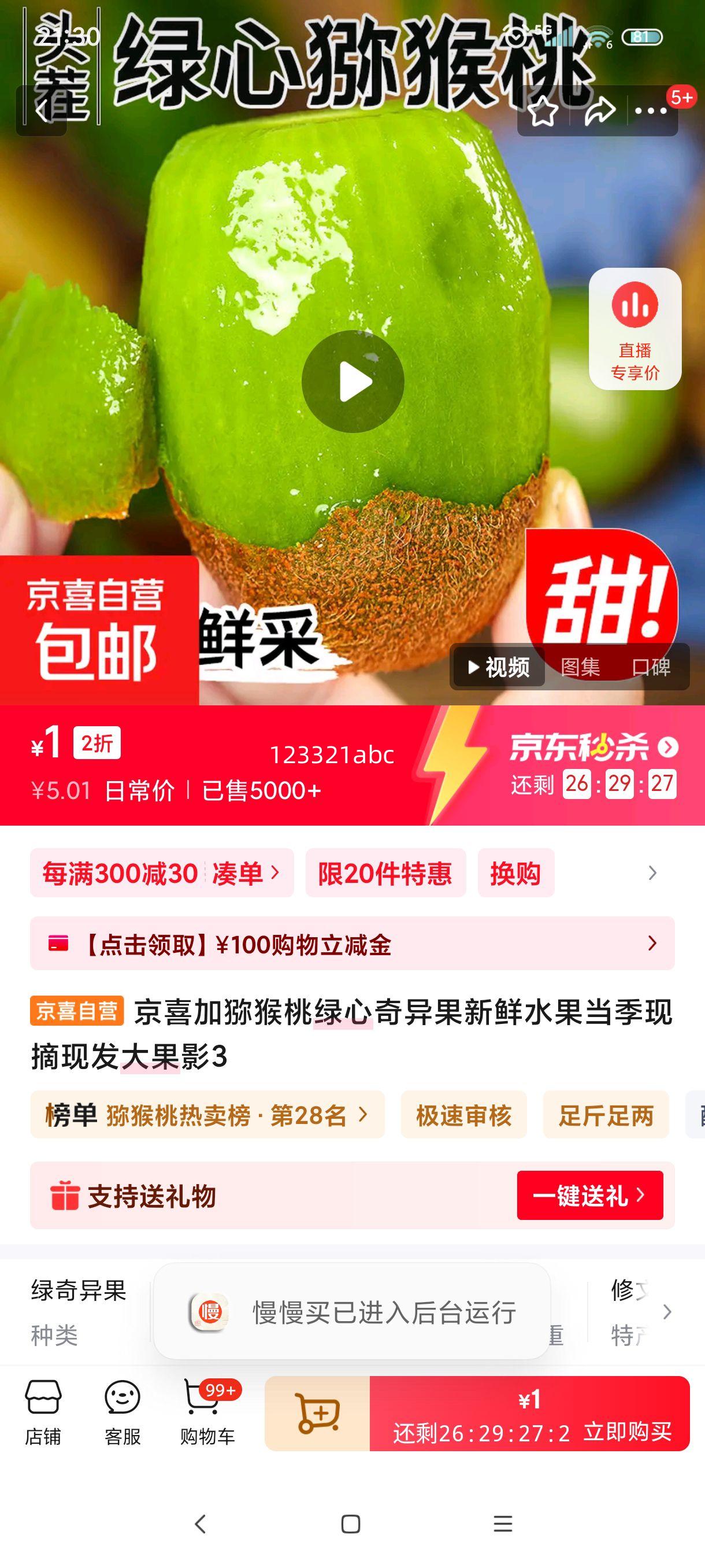Claim the ¥100购物立减金 coupon banner
This screenshot has width=705, height=1568.
click(x=352, y=944)
